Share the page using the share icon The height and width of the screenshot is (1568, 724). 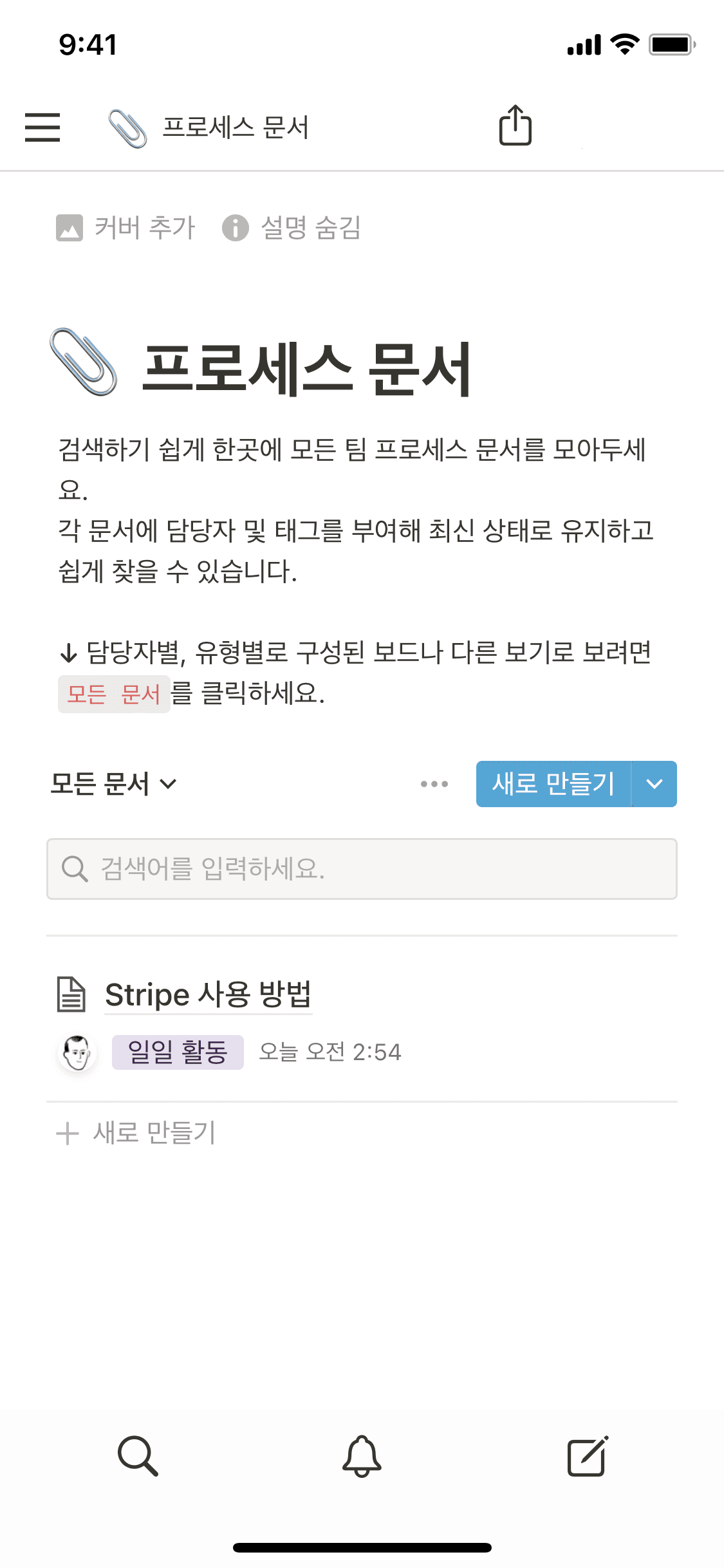(515, 126)
